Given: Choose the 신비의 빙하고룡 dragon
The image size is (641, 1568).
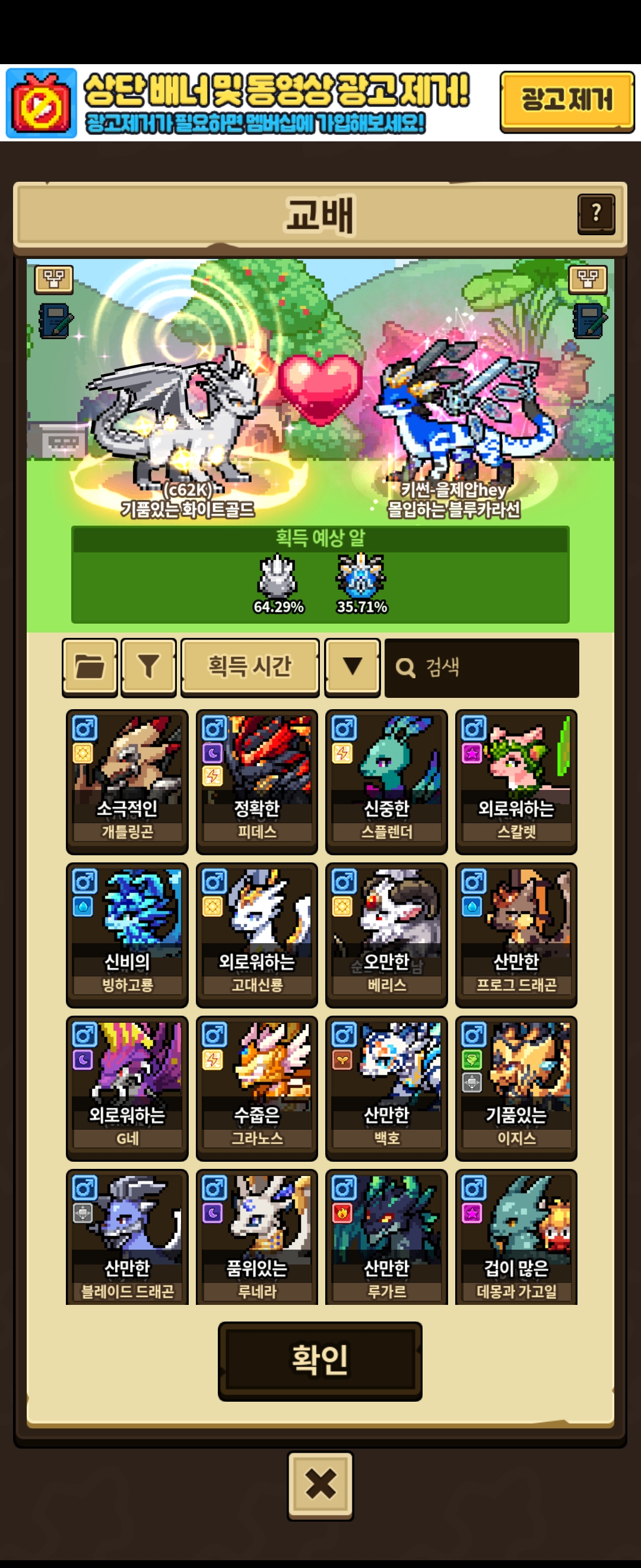Looking at the screenshot, I should tap(127, 935).
